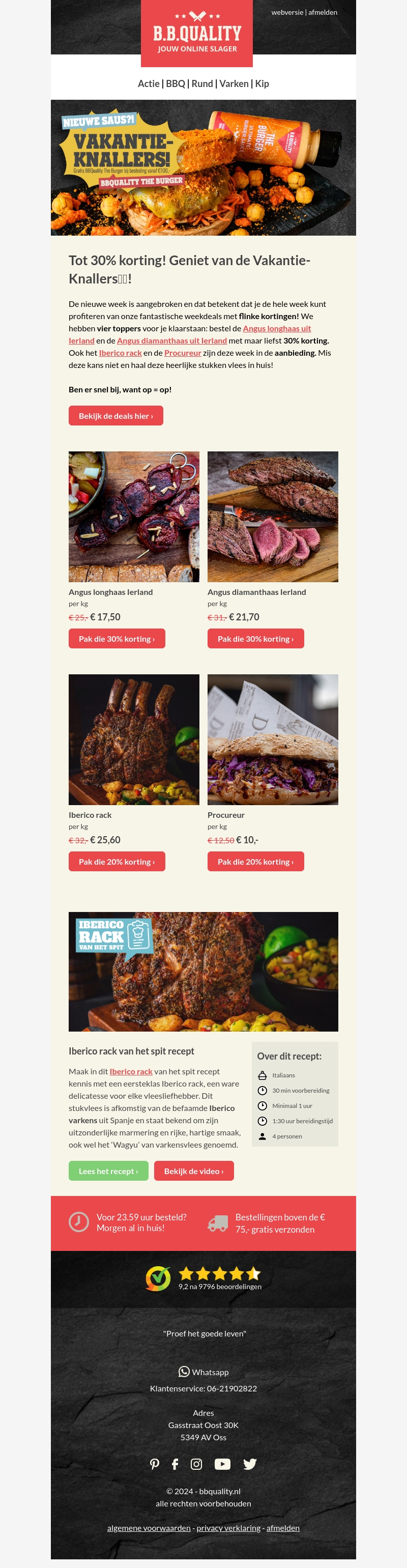Tap 'Bekijk de video' button
The height and width of the screenshot is (1568, 407).
pos(193,1171)
